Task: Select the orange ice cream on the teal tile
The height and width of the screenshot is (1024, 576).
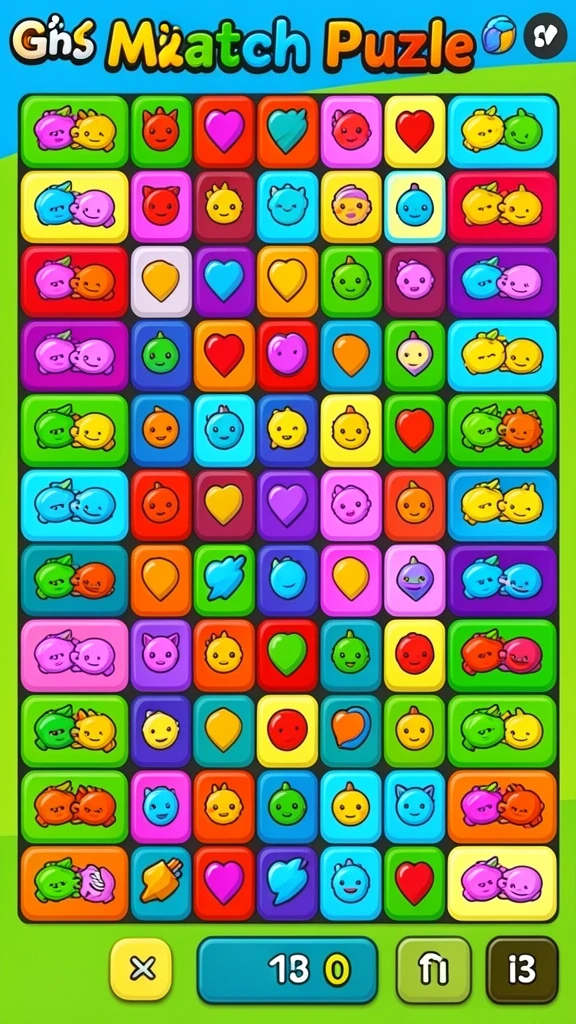Action: pyautogui.click(x=161, y=882)
